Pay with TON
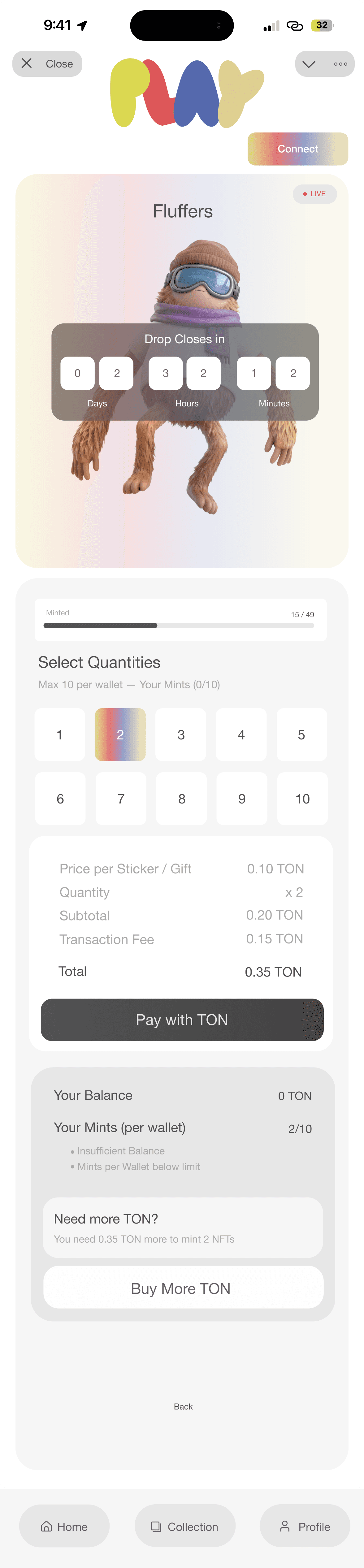Viewport: 364px width, 1568px height. click(182, 1020)
